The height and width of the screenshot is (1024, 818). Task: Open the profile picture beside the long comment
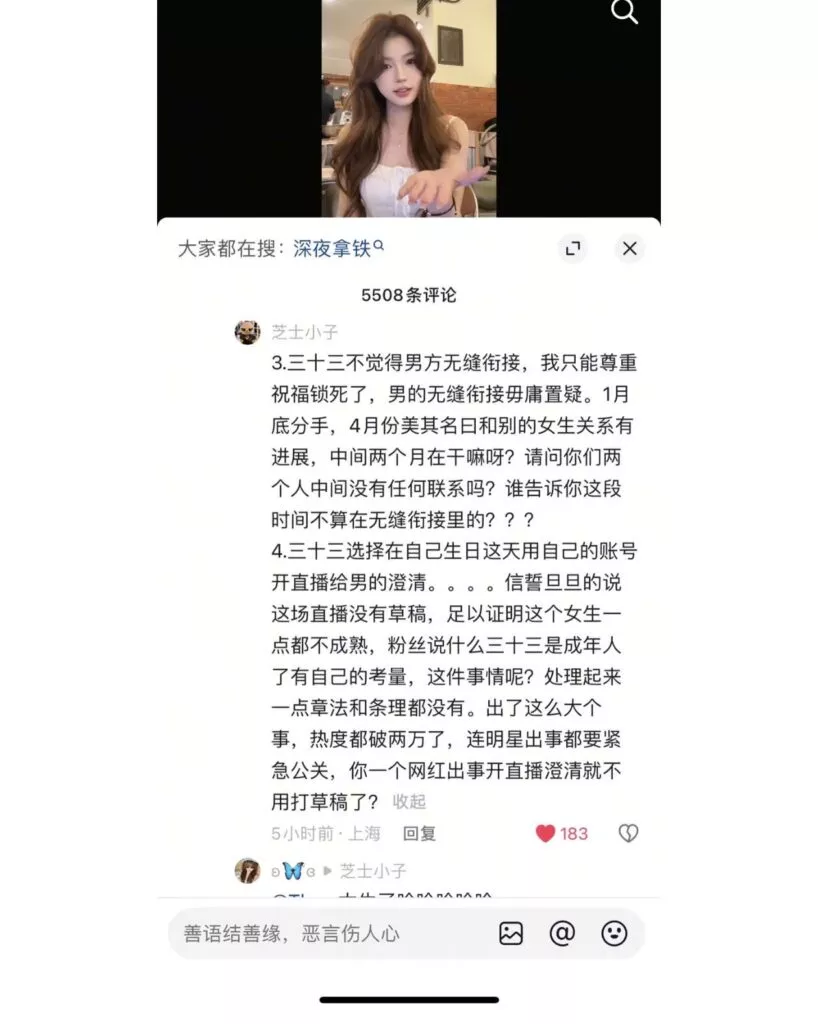click(247, 332)
